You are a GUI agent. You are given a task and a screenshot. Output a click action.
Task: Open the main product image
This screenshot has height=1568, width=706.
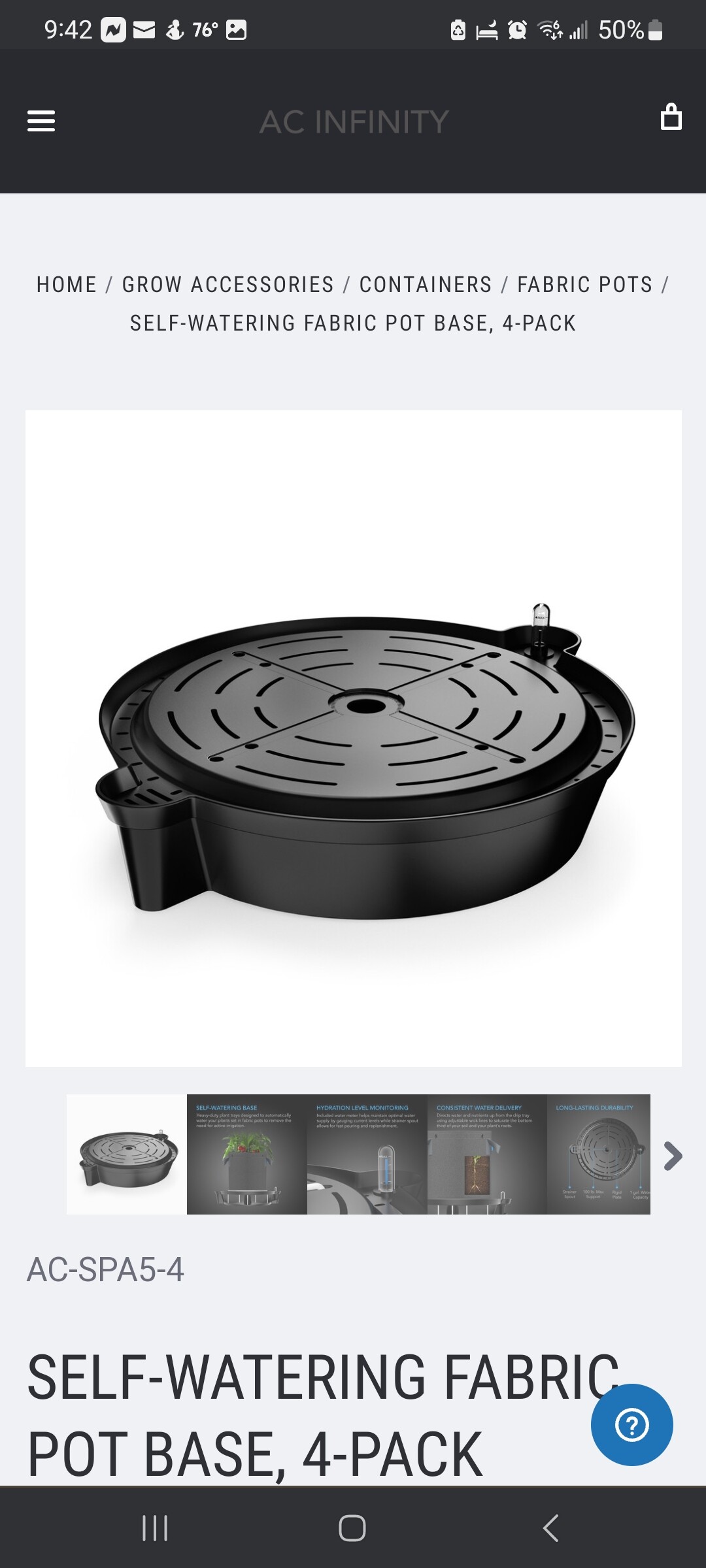click(x=354, y=738)
